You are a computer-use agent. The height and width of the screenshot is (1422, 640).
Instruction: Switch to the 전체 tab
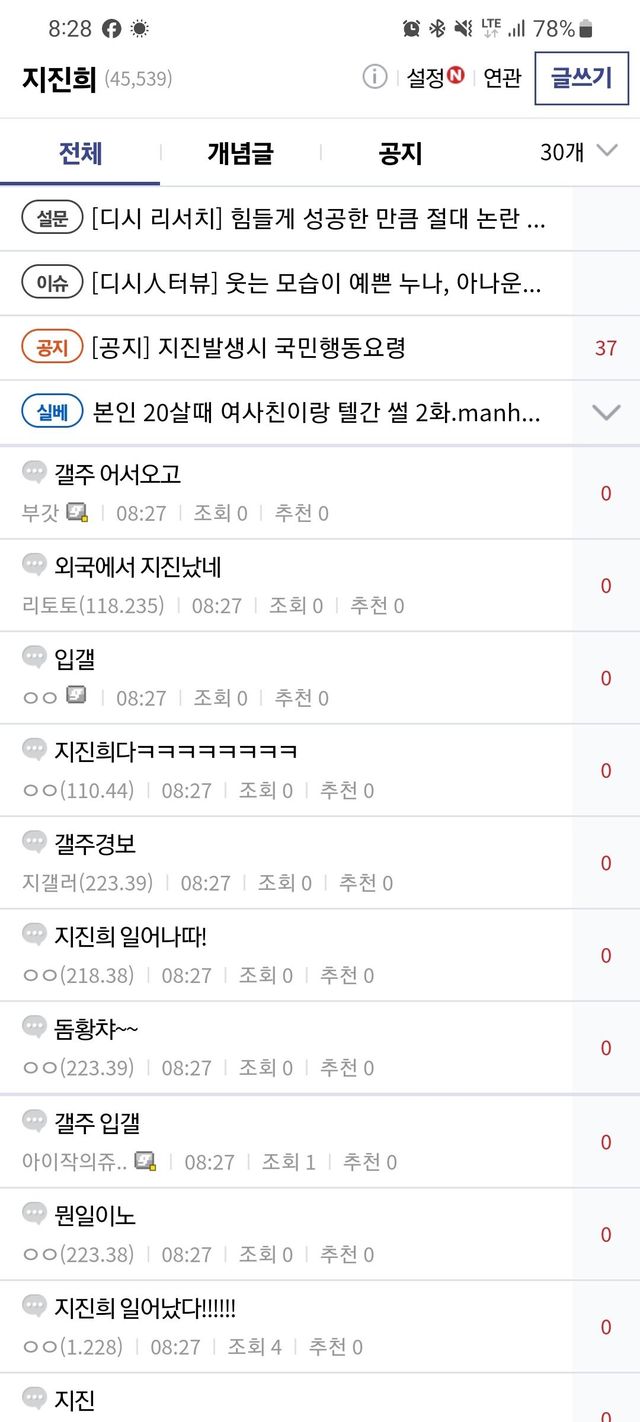80,153
